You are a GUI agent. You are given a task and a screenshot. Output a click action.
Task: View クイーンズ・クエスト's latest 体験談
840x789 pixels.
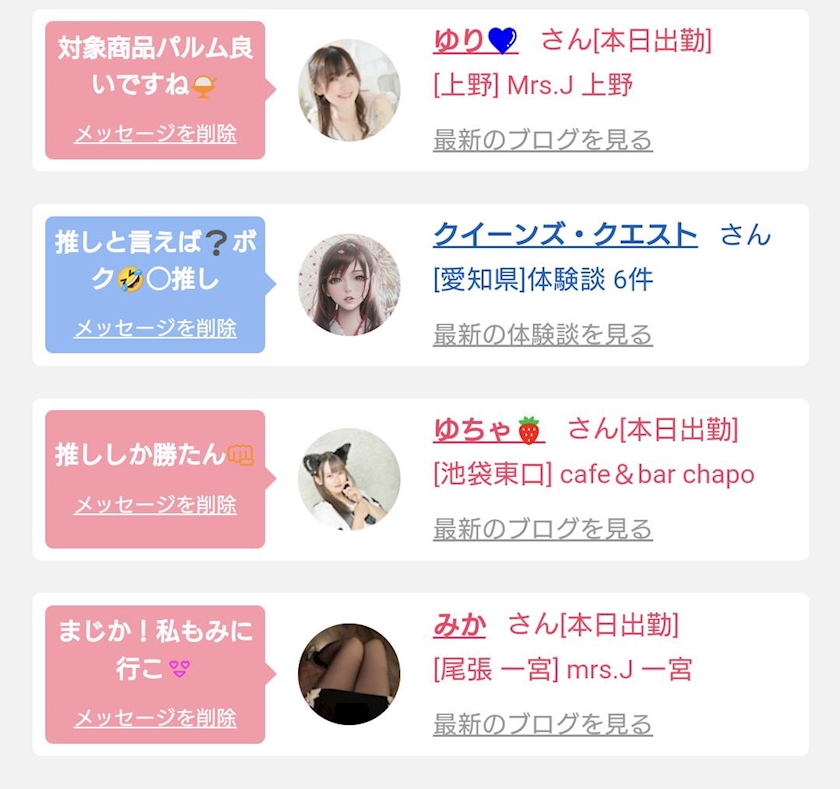coord(542,335)
